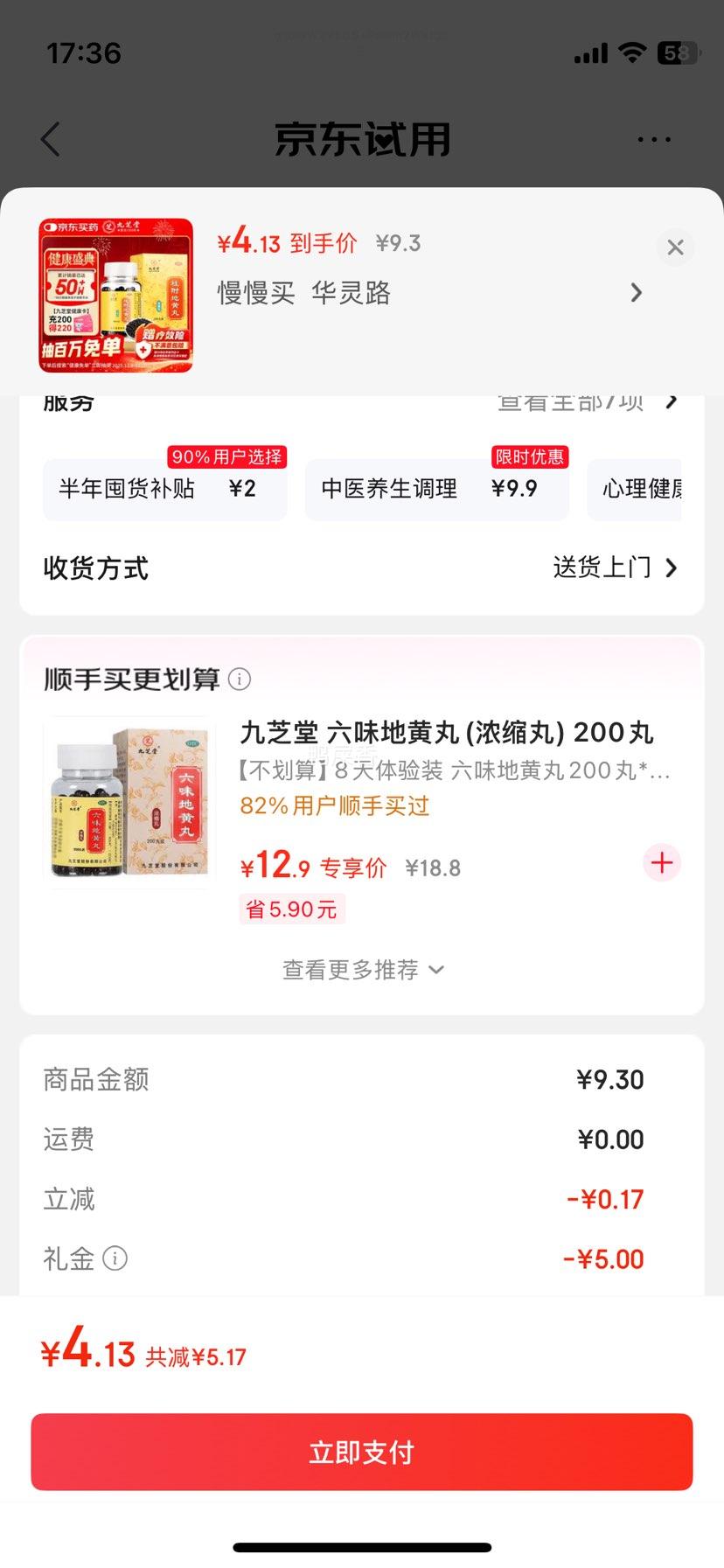Open delivery address 慢慢买 华灵路
The width and height of the screenshot is (724, 1568).
coord(428,293)
